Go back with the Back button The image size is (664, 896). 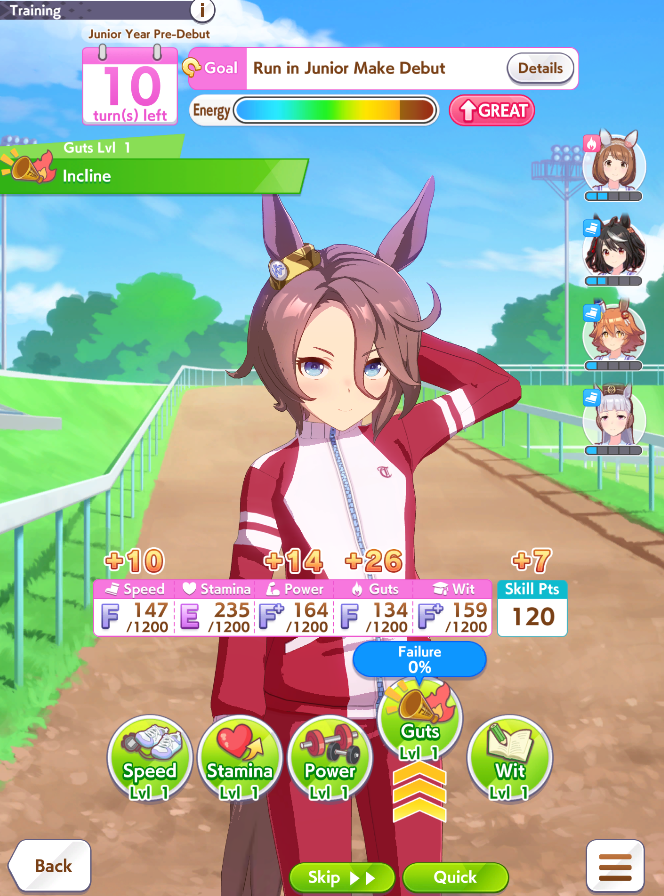(50, 865)
